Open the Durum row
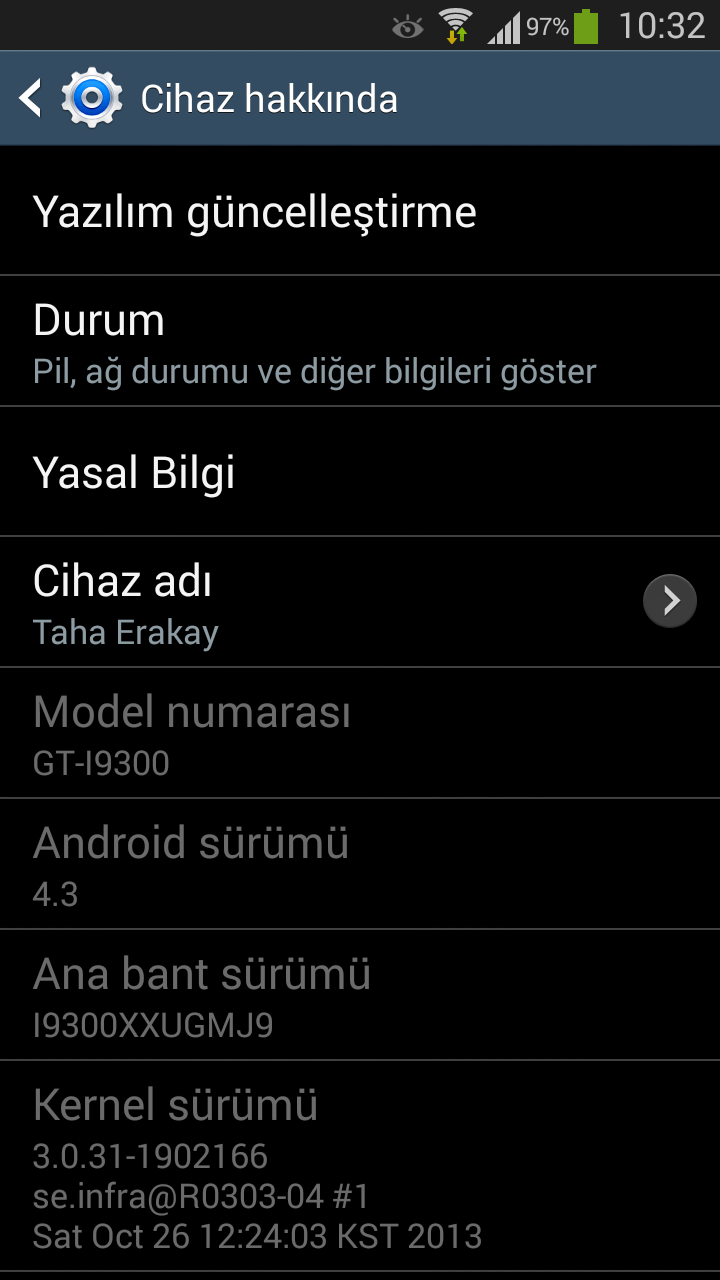The image size is (720, 1280). [360, 342]
